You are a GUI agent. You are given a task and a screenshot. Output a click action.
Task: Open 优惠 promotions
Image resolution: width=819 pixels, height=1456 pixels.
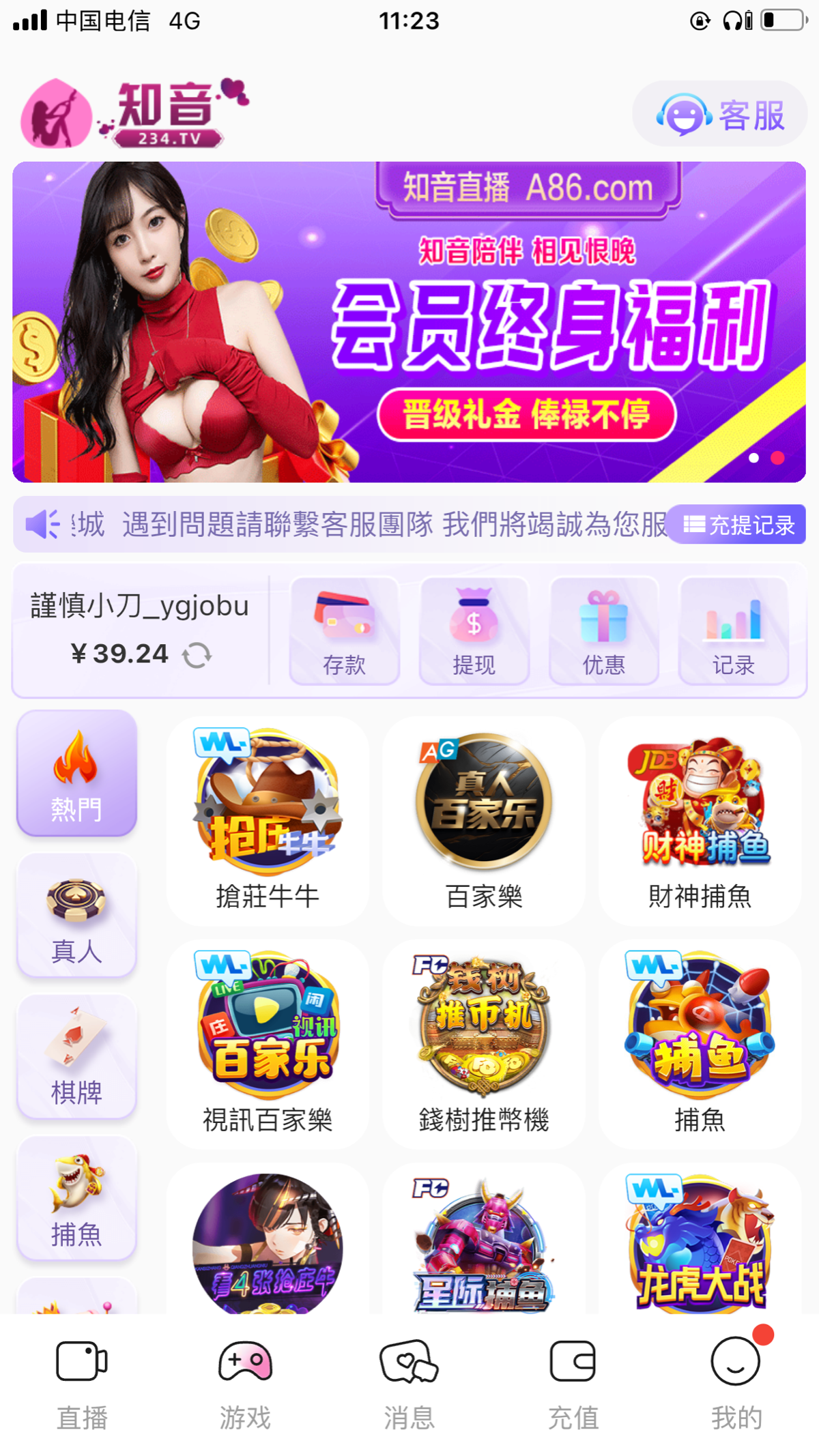603,630
